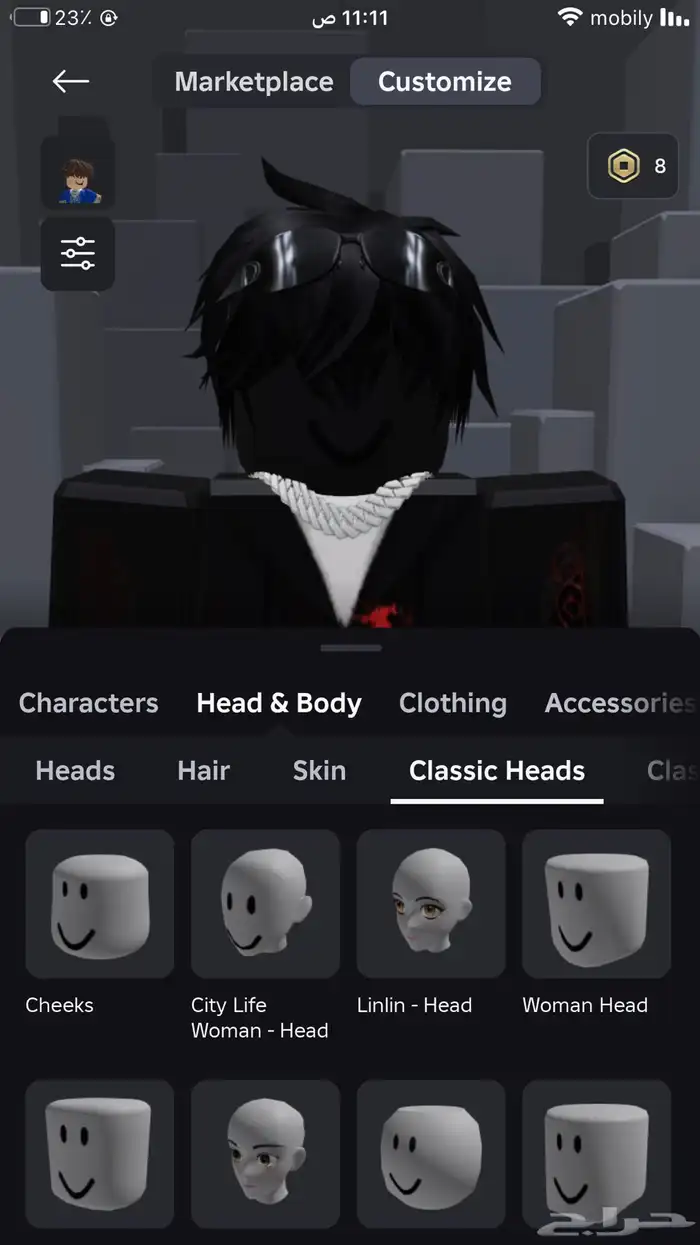This screenshot has height=1245, width=700.
Task: Select the Linlin - Head item
Action: tap(431, 903)
